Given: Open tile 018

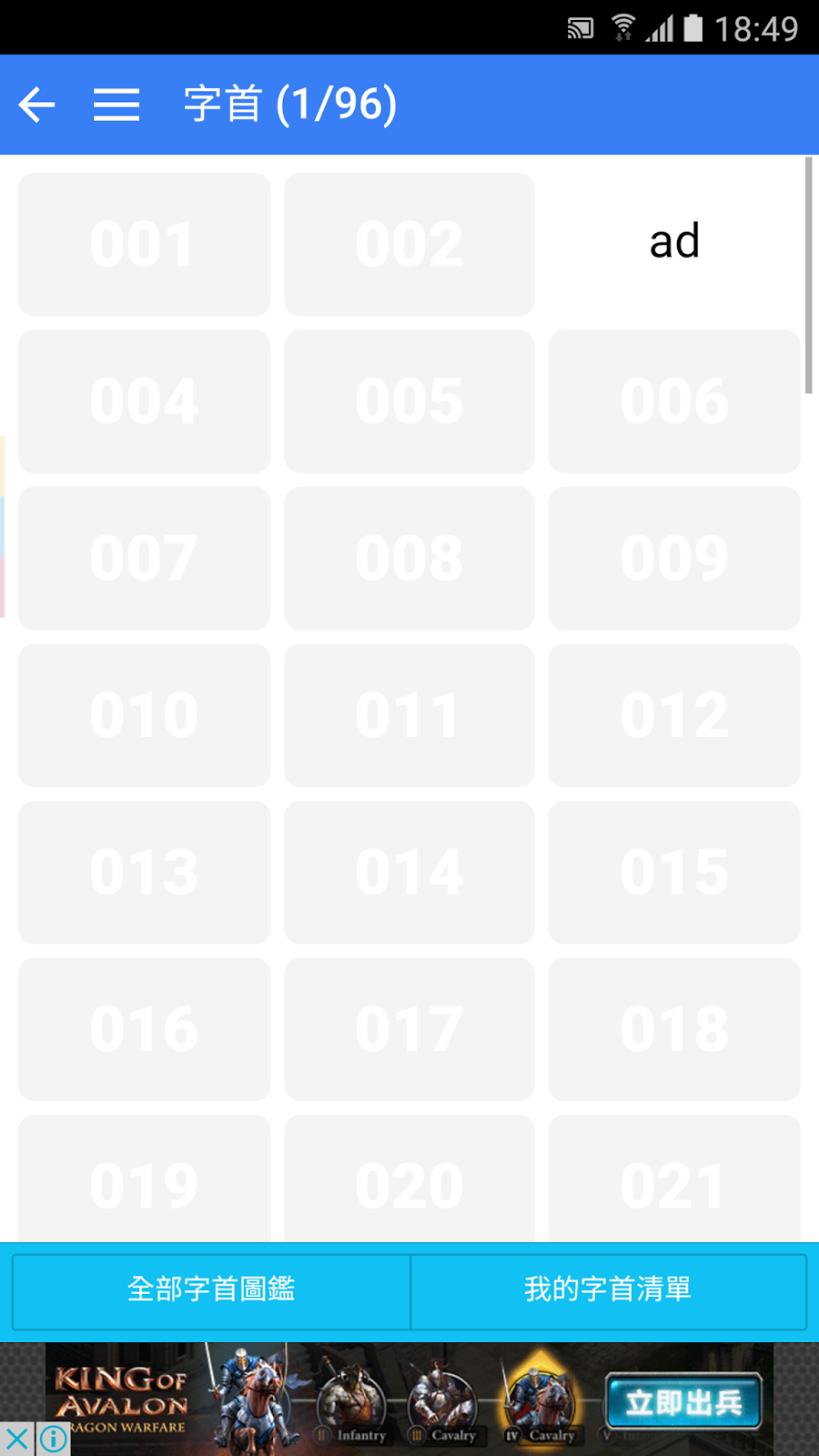Looking at the screenshot, I should pos(674,1029).
